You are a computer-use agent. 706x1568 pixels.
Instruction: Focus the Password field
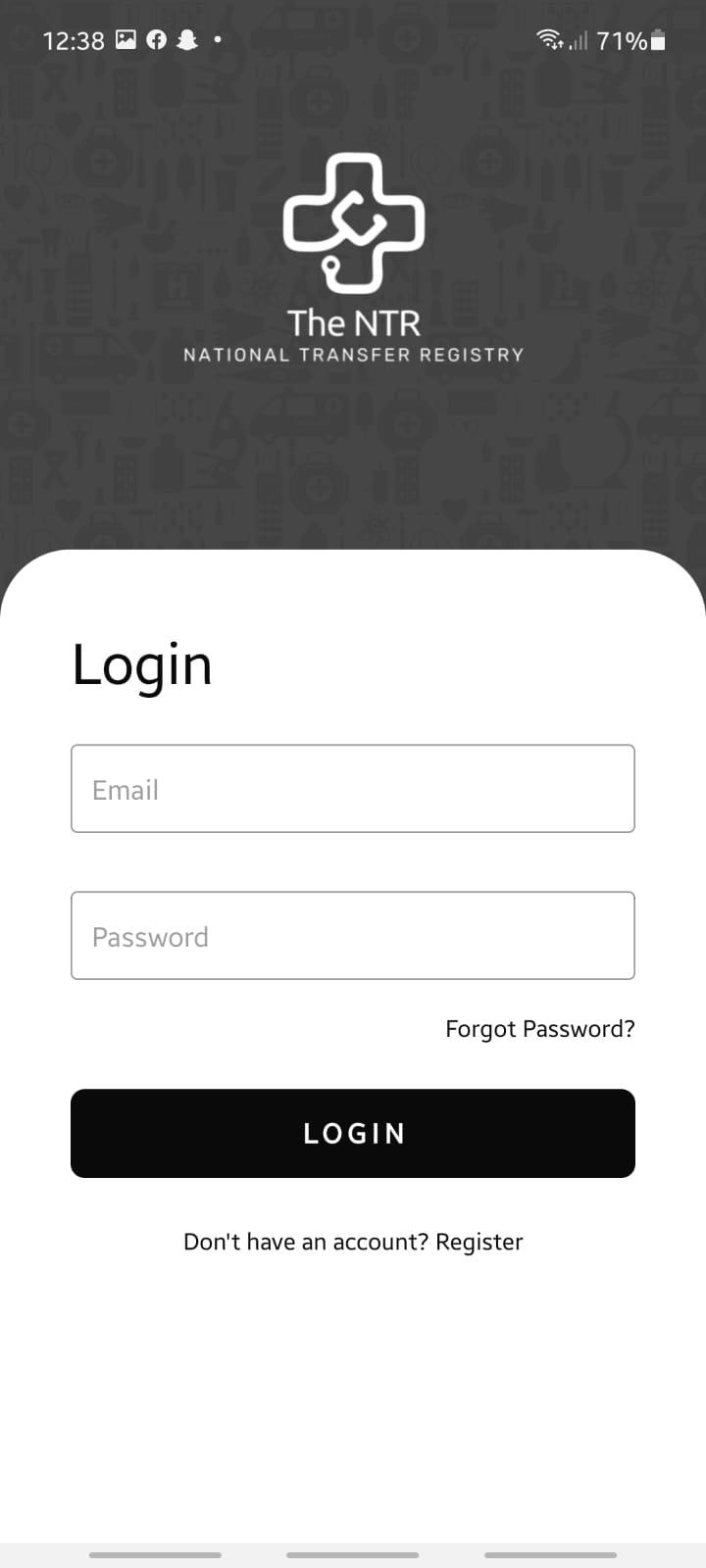pos(353,936)
